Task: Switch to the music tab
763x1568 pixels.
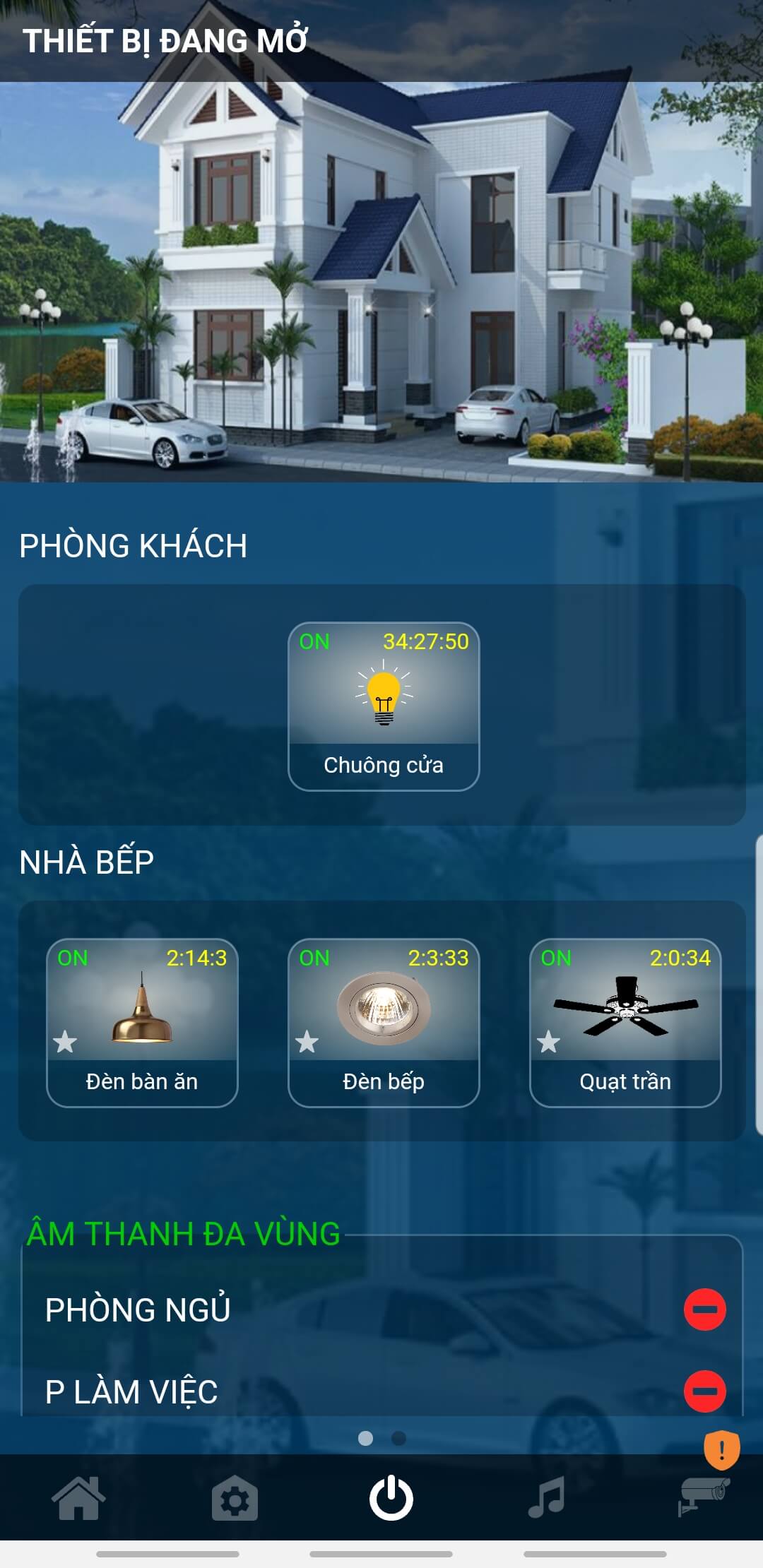Action: 547,1498
